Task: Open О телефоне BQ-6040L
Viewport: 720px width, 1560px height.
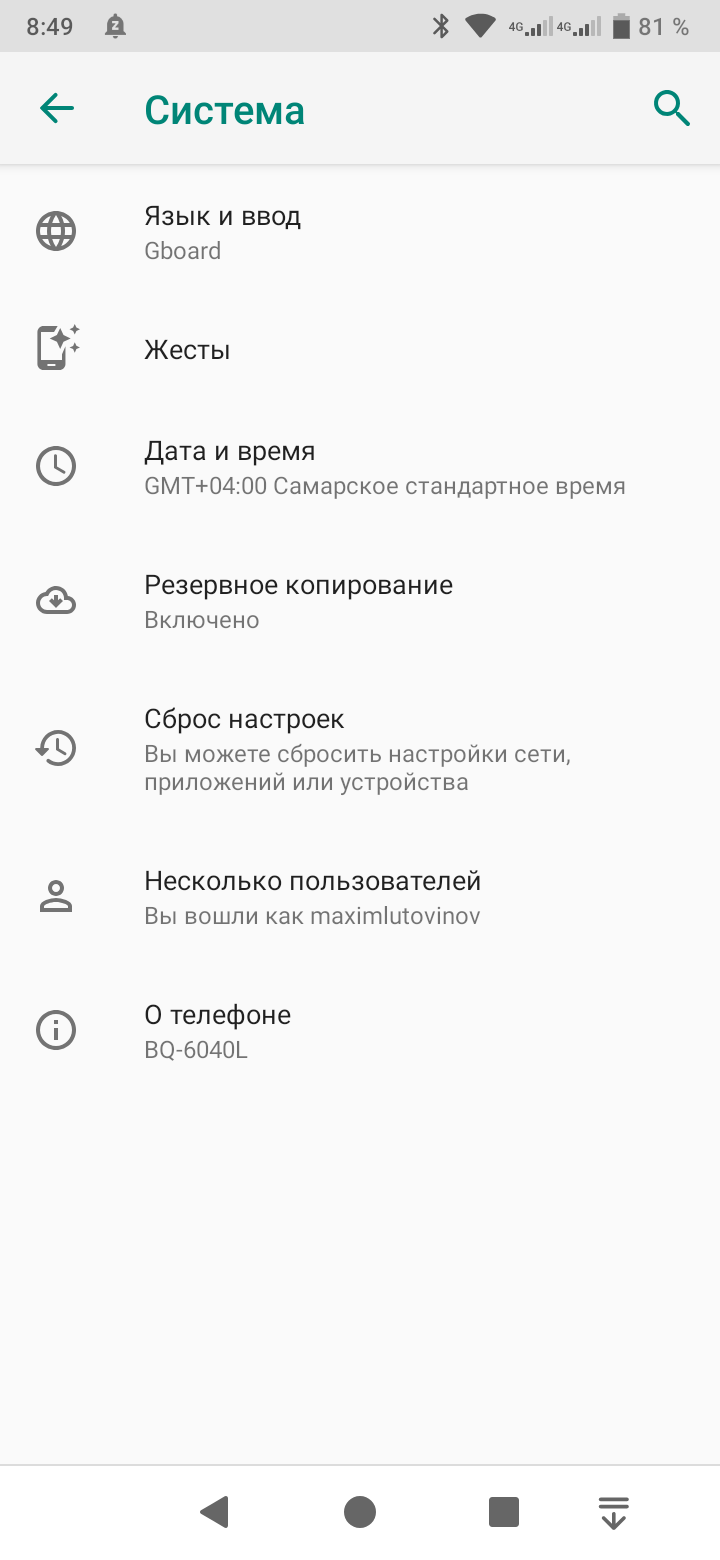Action: (360, 1030)
